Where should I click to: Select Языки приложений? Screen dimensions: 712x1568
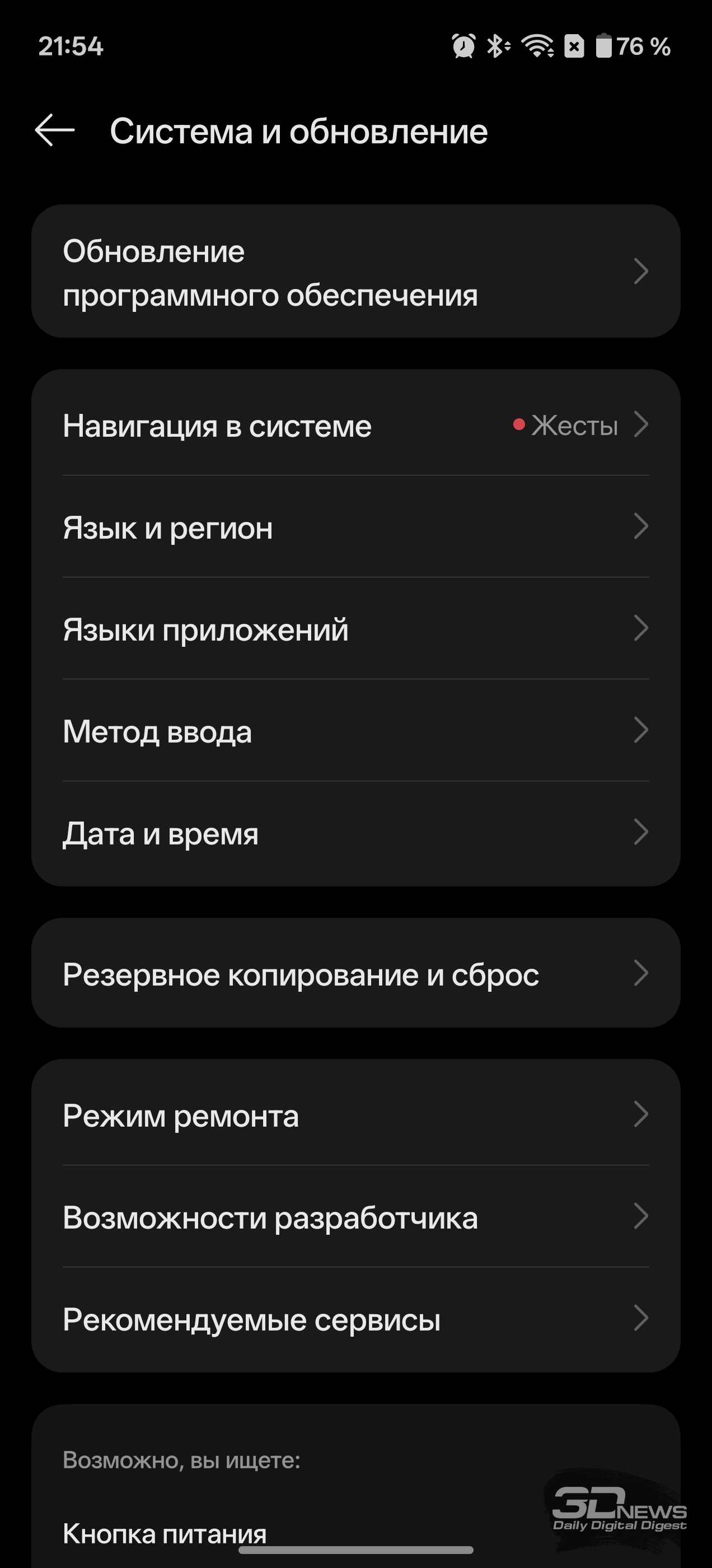tap(355, 629)
